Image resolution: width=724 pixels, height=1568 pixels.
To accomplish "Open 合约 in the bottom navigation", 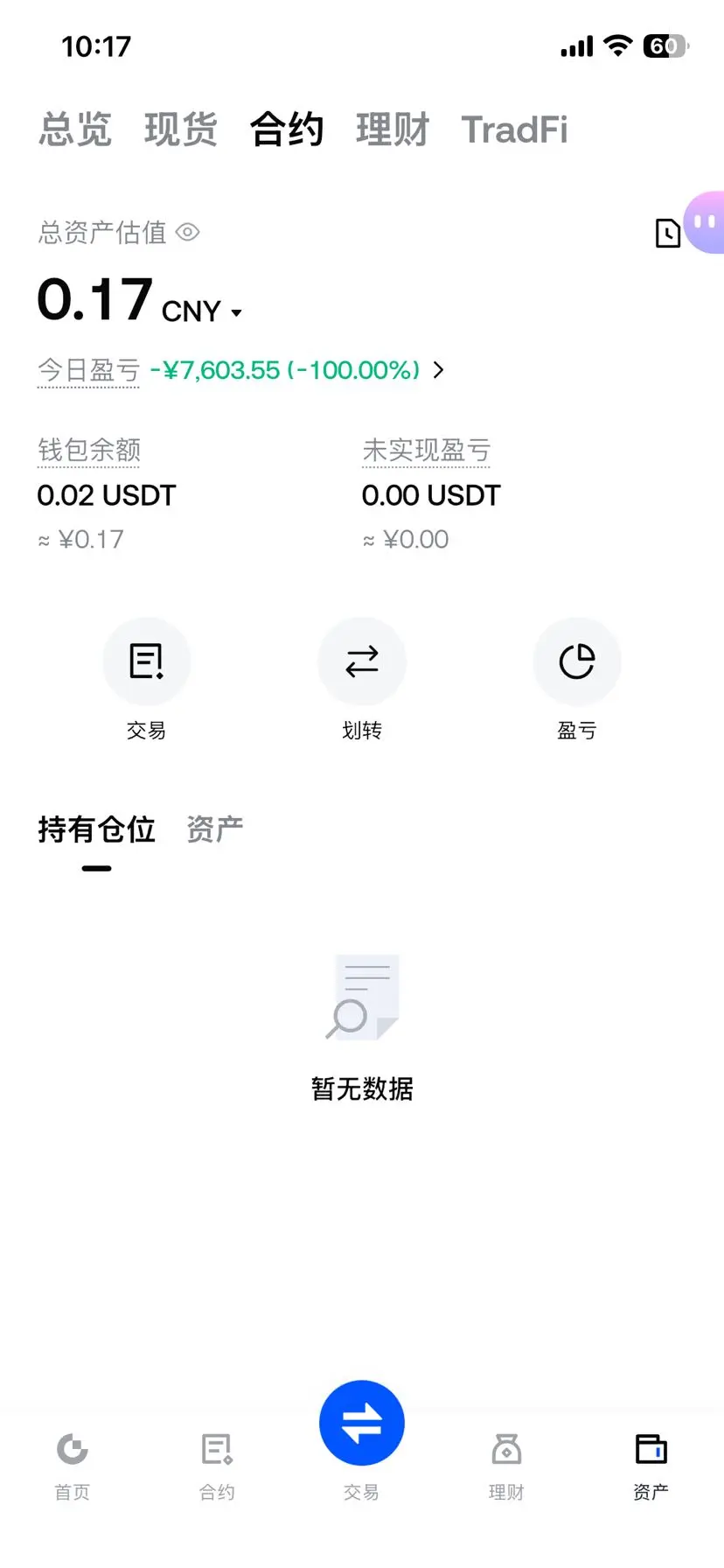I will tap(217, 1465).
